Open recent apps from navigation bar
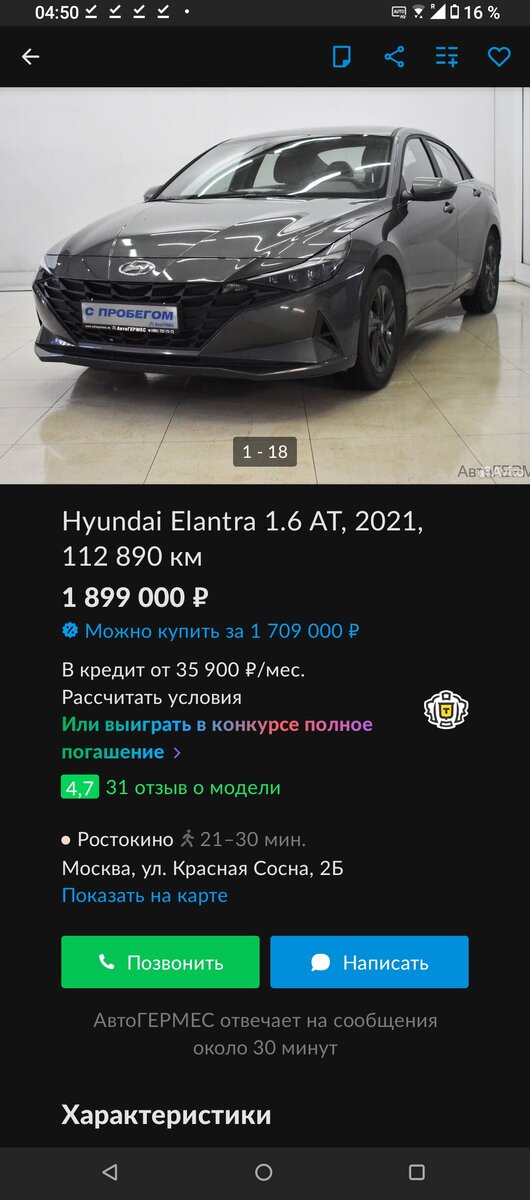 417,1172
